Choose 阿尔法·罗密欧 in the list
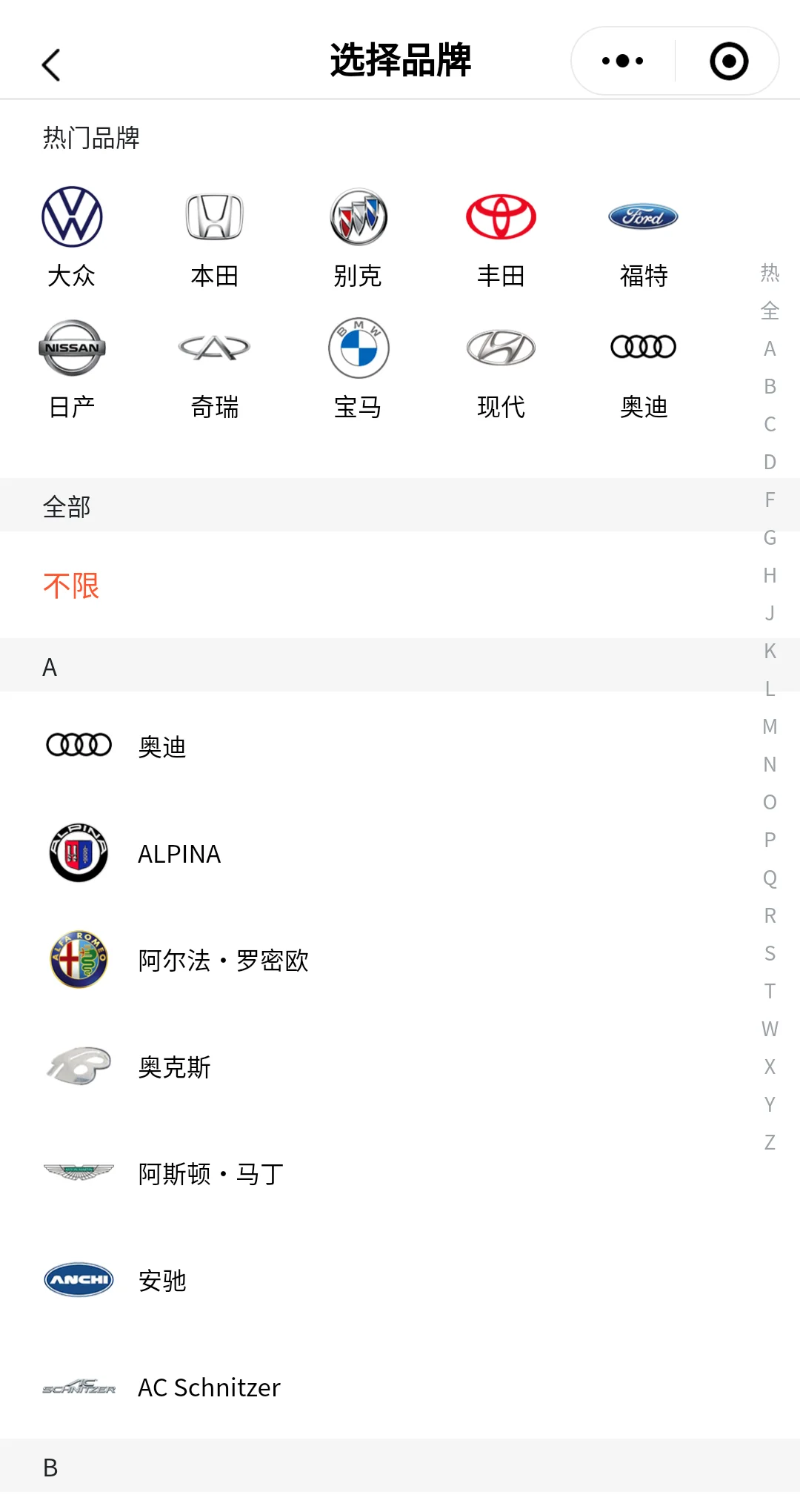This screenshot has width=800, height=1512. (x=222, y=961)
